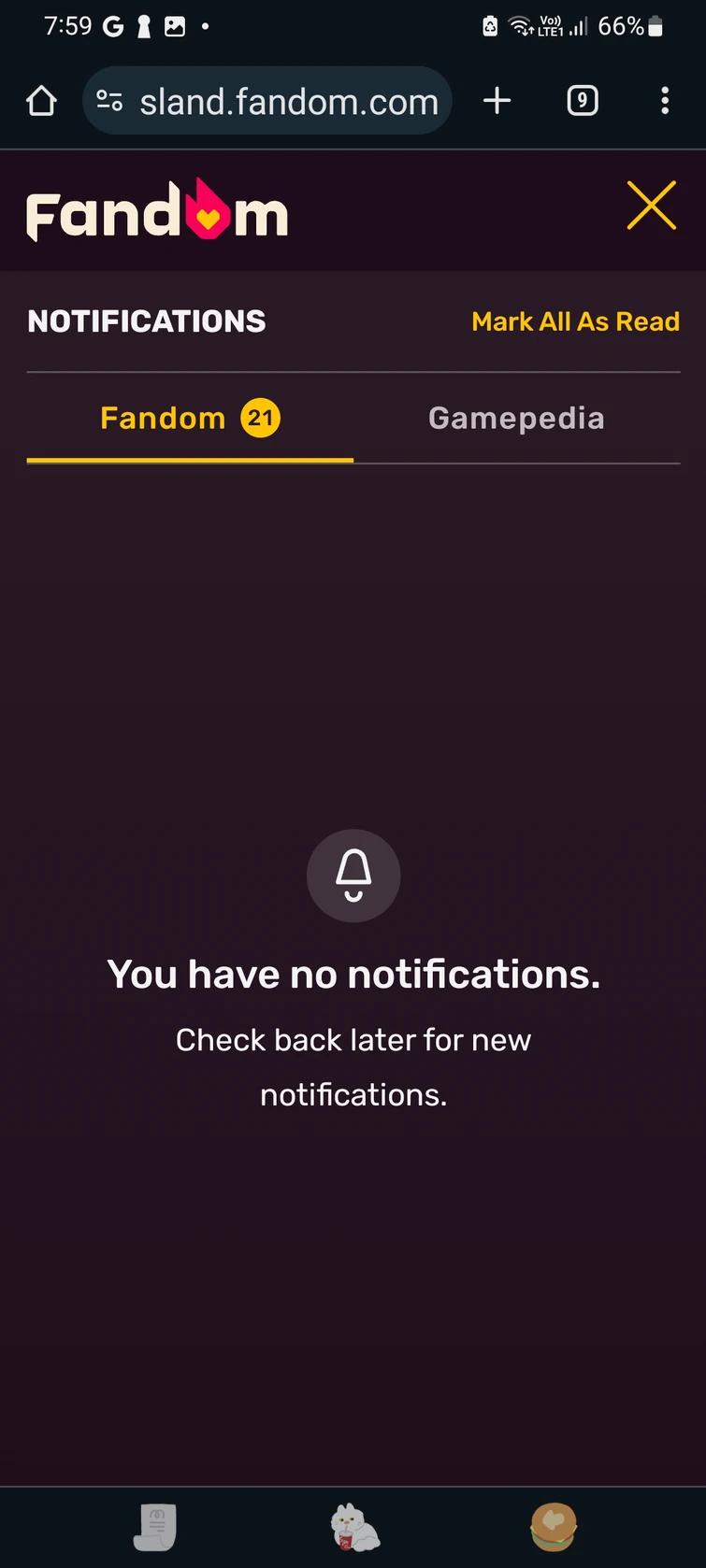Open site settings via the tune icon in the address bar

pos(108,100)
